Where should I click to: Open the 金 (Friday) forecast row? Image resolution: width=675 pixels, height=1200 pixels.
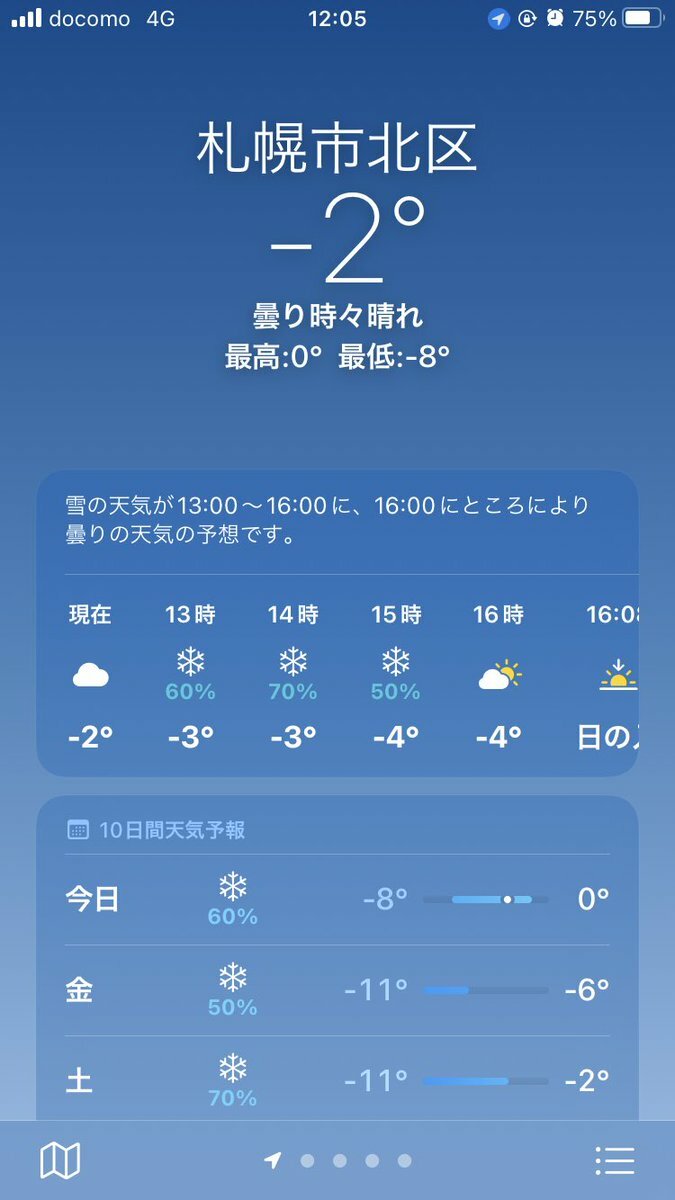click(337, 991)
